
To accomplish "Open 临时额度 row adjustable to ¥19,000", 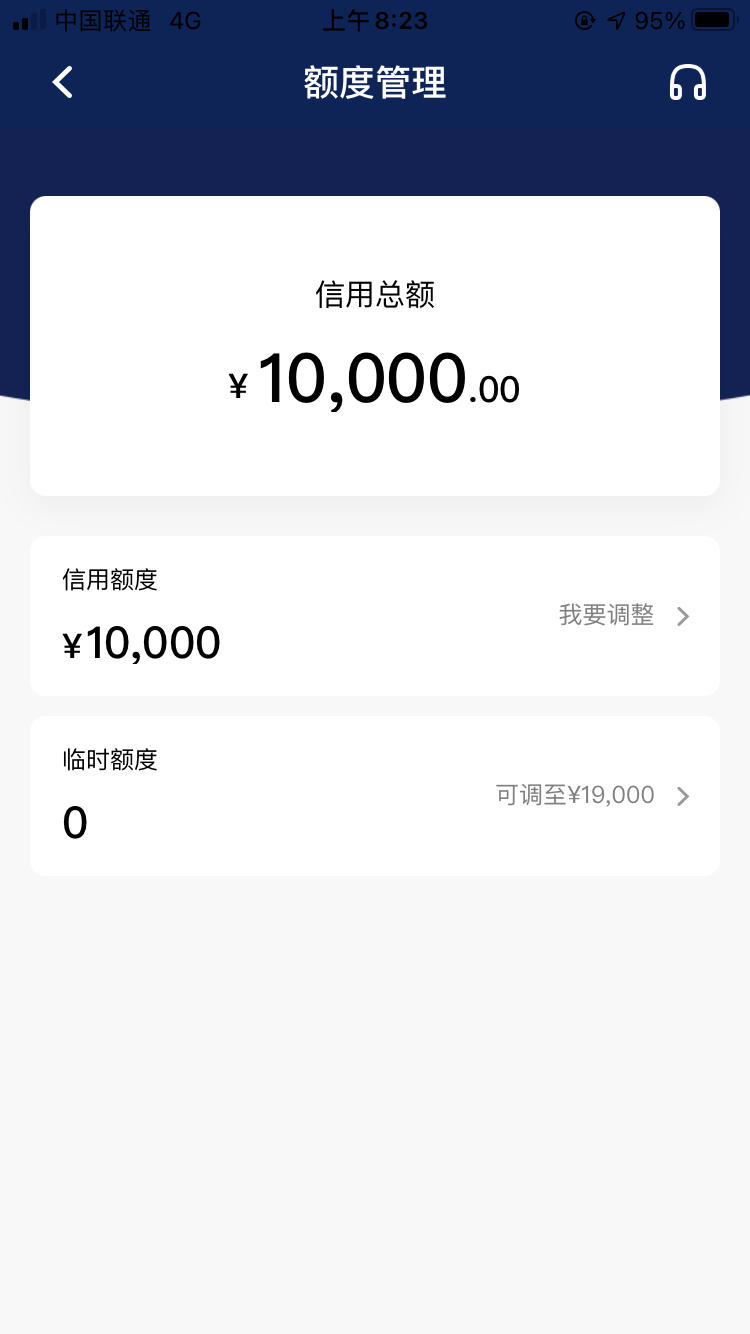I will (375, 796).
